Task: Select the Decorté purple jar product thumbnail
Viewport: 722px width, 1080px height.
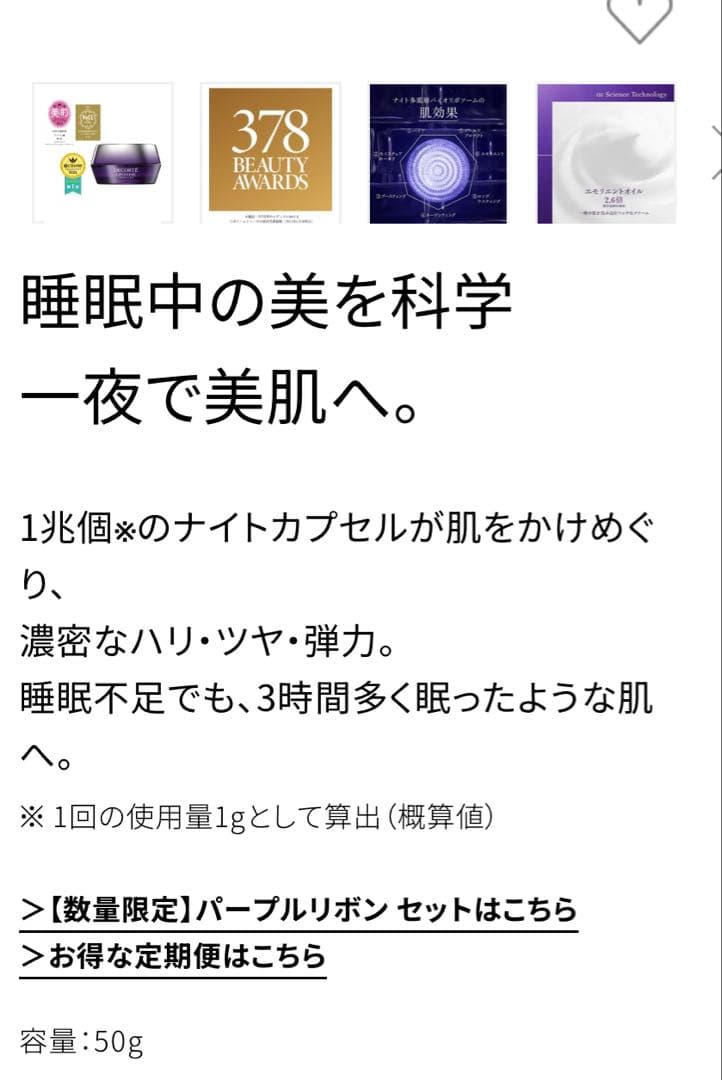Action: [102, 153]
